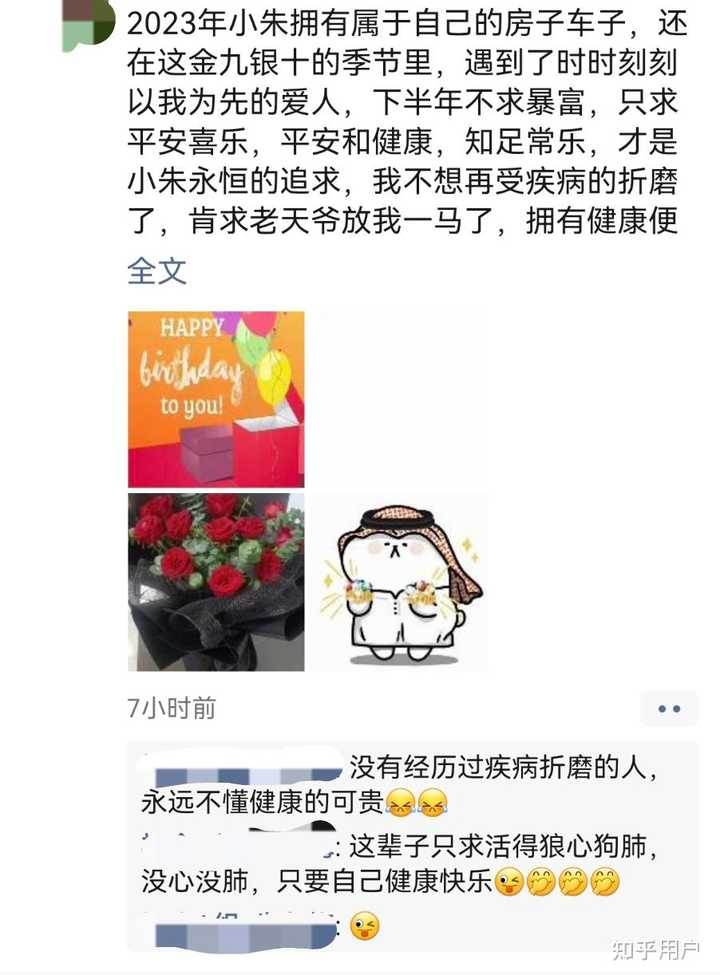Tap the poster's avatar

coord(84,22)
